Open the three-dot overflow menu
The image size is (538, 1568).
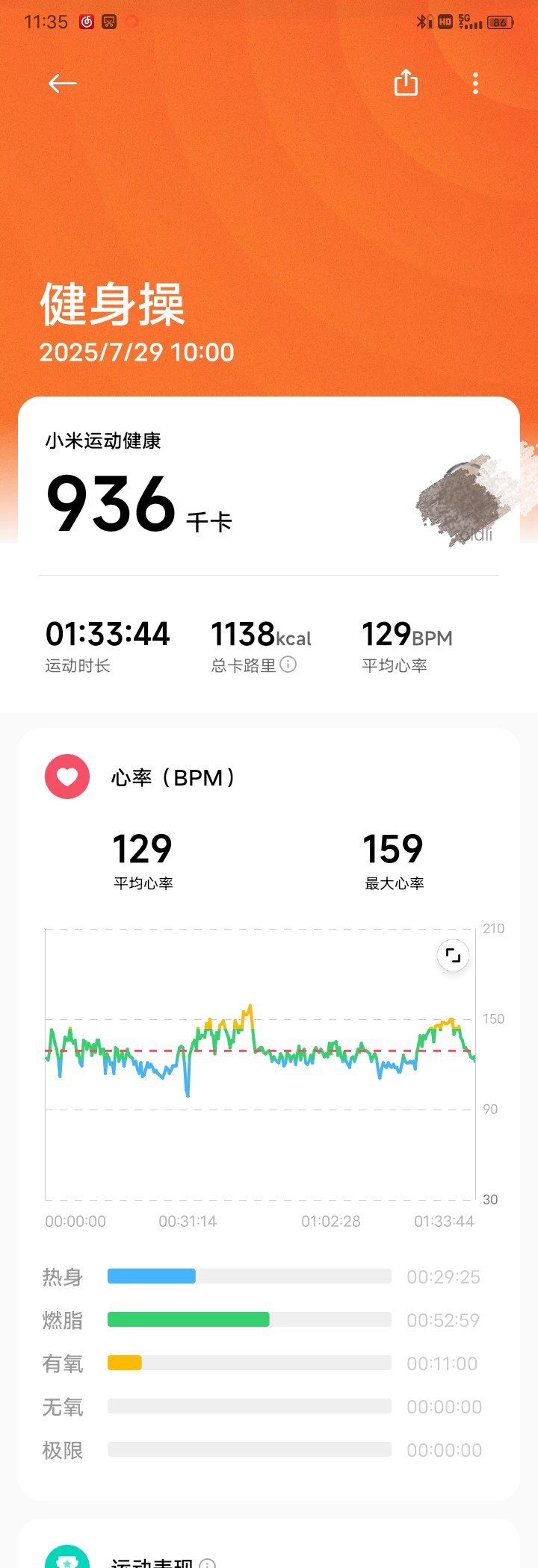tap(475, 83)
